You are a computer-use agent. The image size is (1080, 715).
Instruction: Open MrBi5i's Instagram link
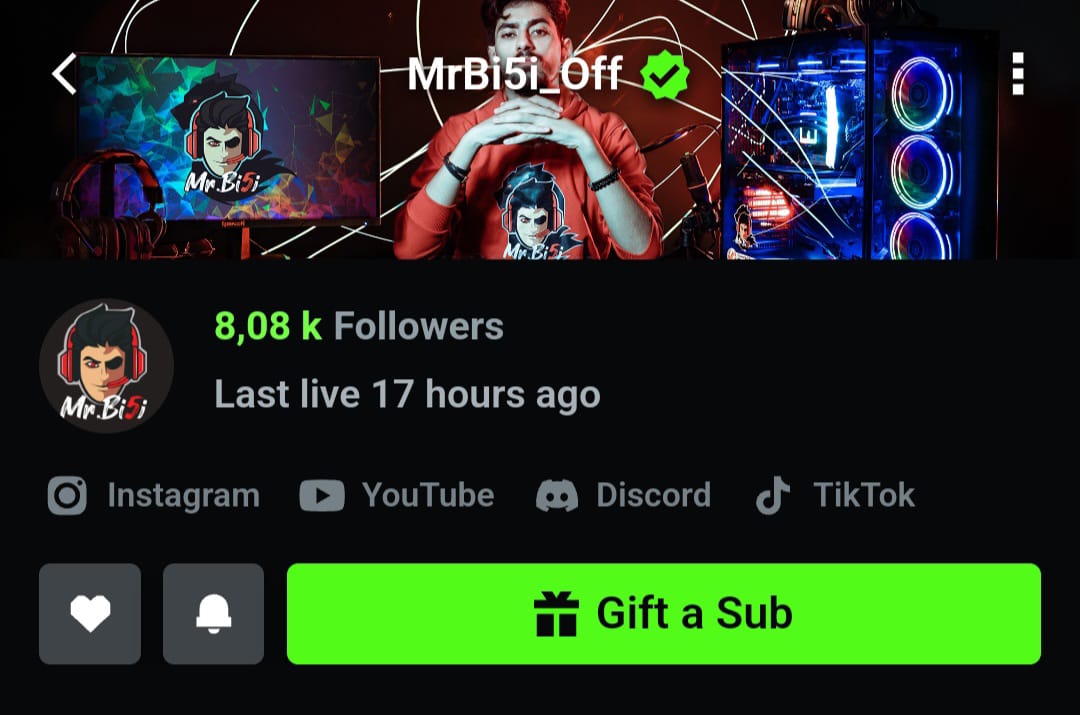click(153, 495)
